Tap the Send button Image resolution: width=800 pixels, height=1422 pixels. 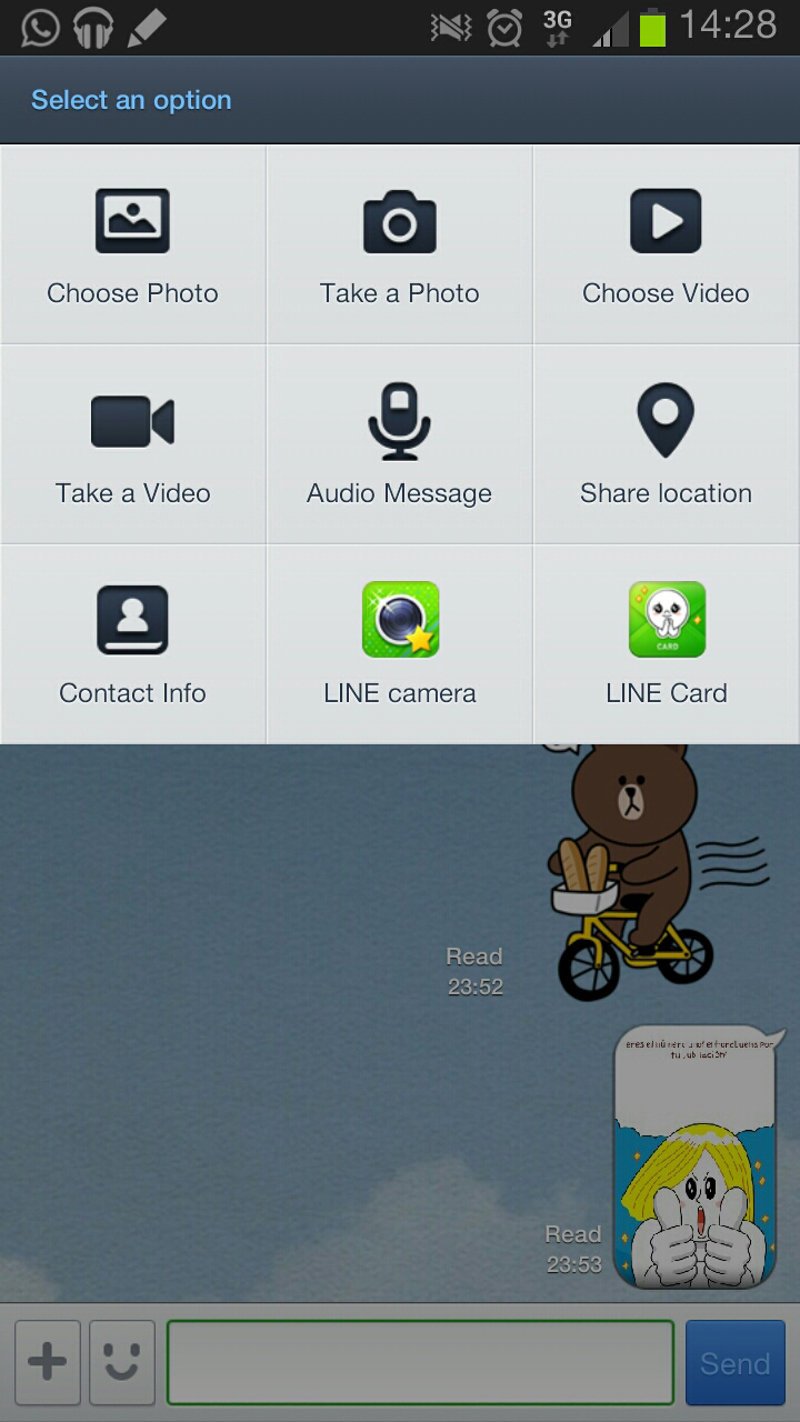tap(735, 1362)
